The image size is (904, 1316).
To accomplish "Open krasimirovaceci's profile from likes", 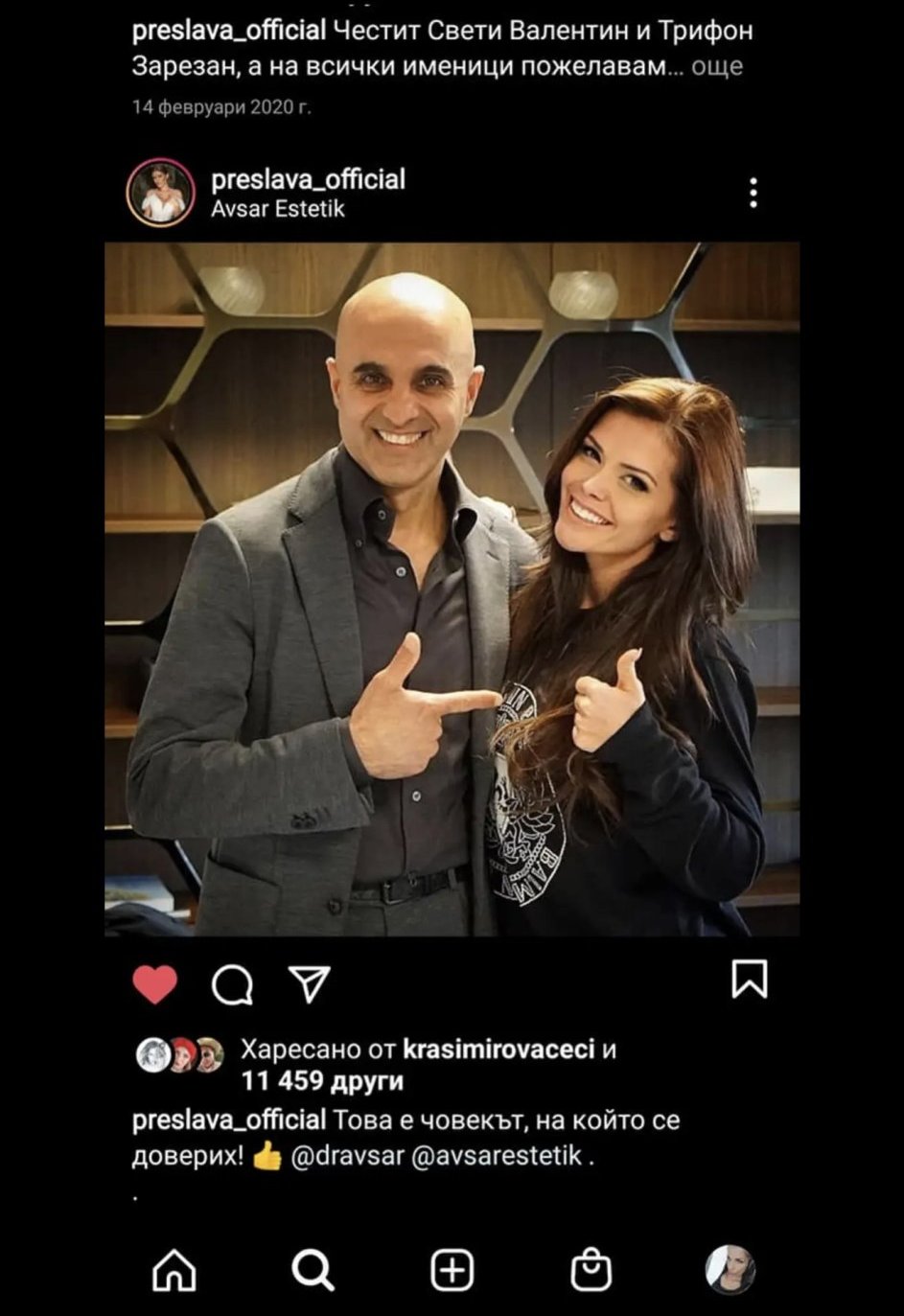I will click(498, 1050).
